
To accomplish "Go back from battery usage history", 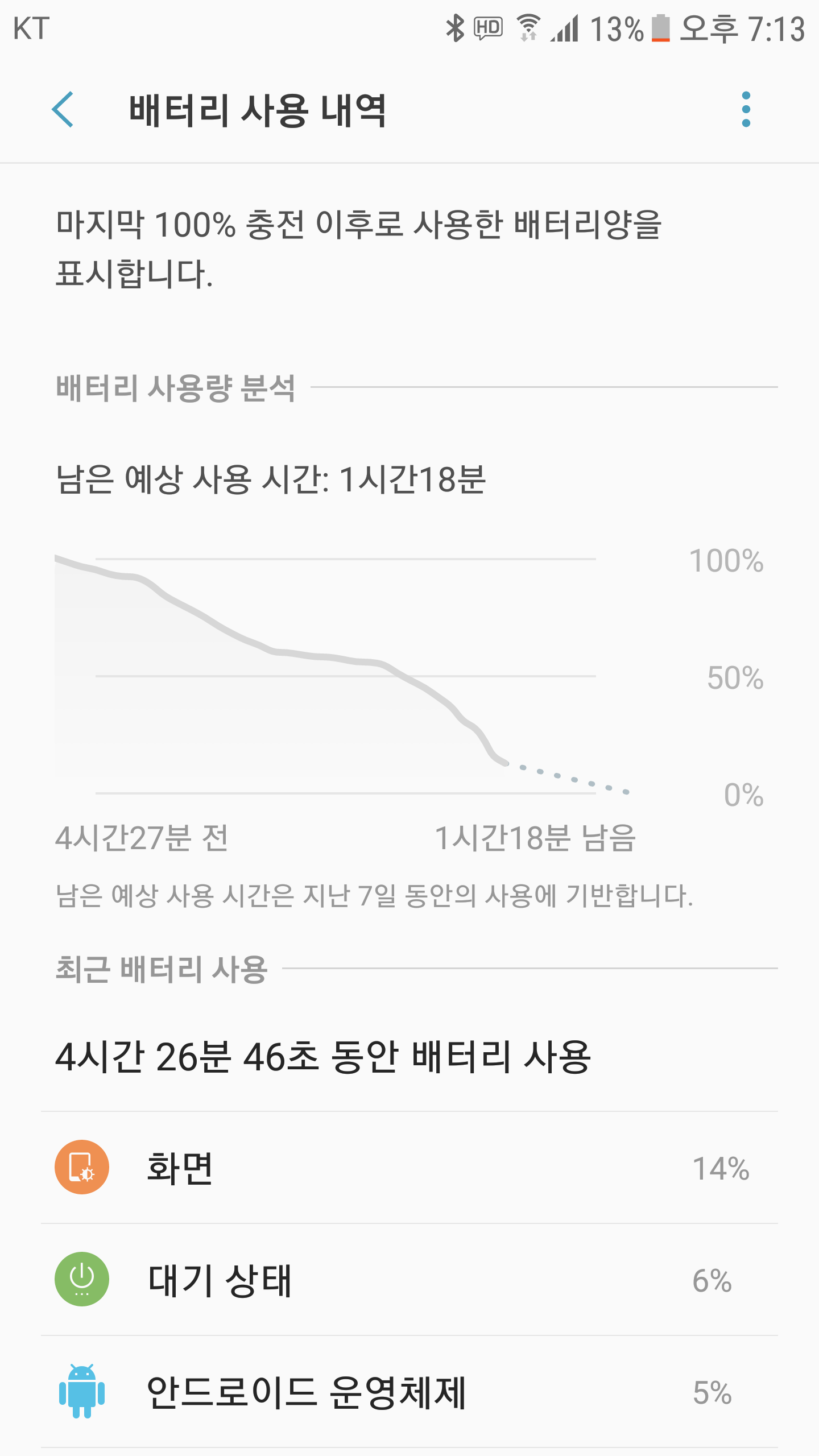I will pos(63,109).
